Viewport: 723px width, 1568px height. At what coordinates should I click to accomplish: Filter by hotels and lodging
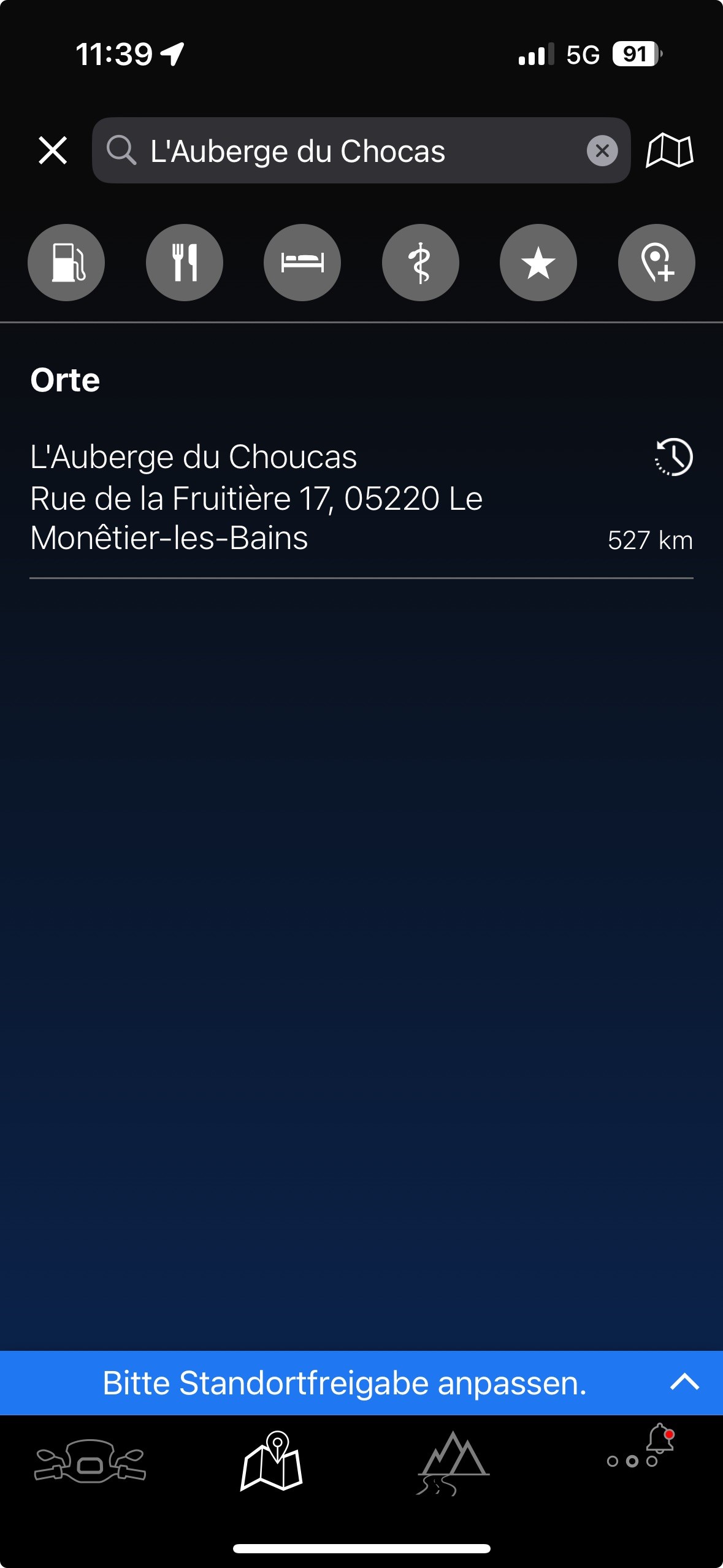click(x=302, y=263)
